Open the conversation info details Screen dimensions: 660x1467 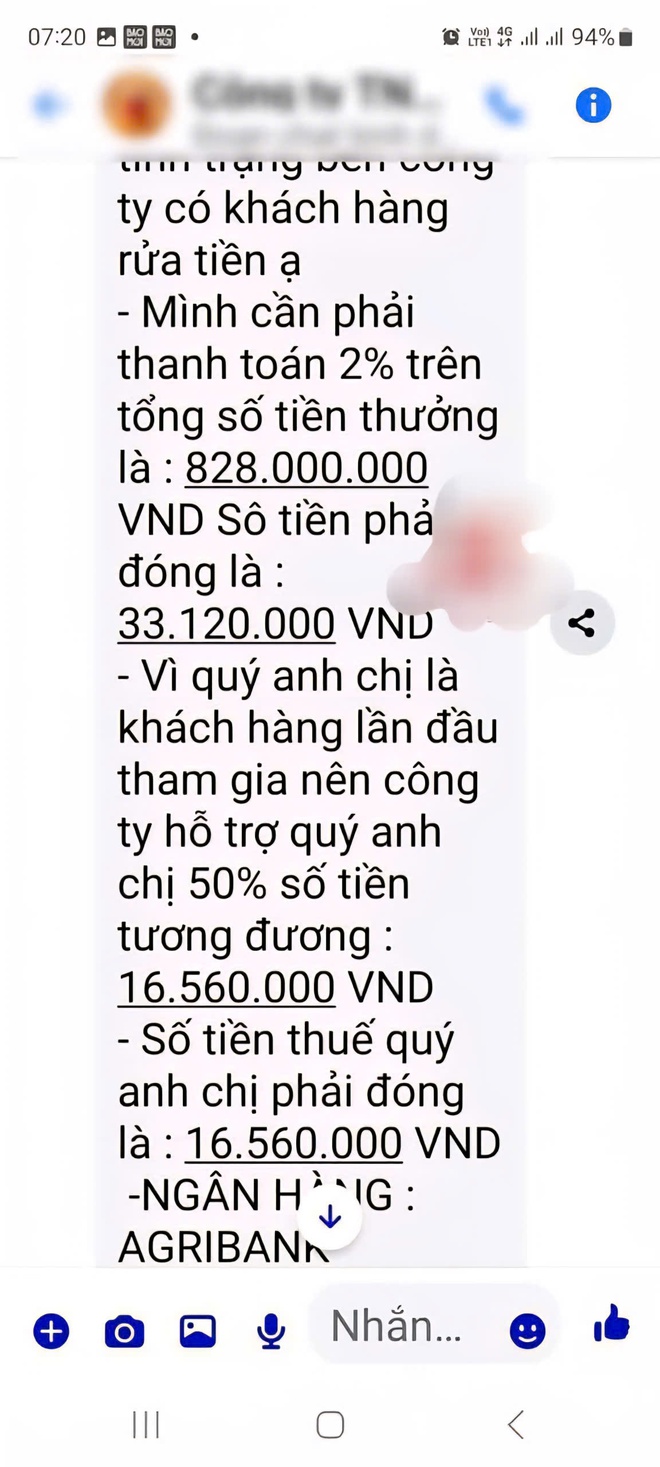coord(593,104)
